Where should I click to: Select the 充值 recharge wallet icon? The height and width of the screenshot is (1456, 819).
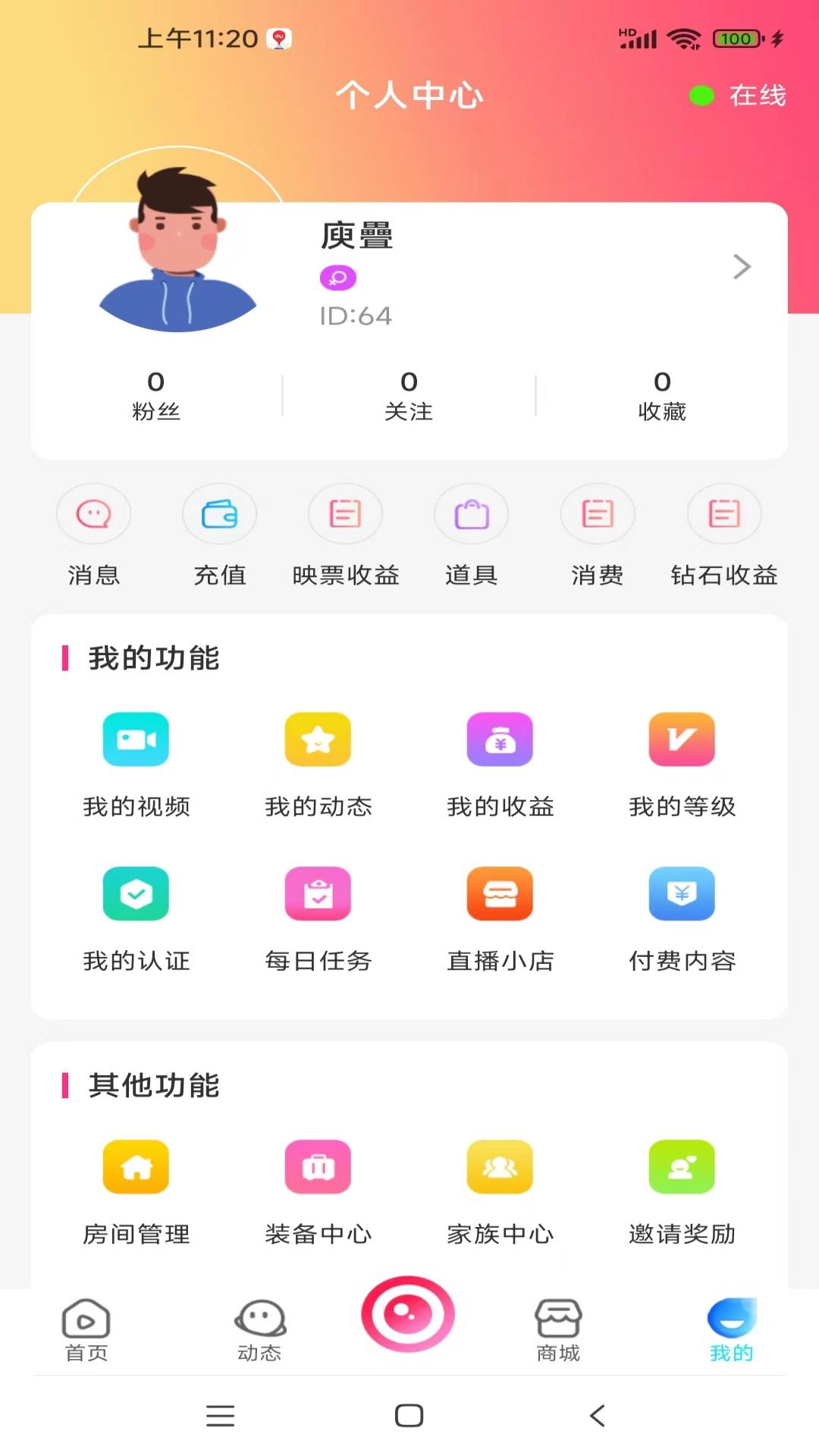(x=219, y=513)
